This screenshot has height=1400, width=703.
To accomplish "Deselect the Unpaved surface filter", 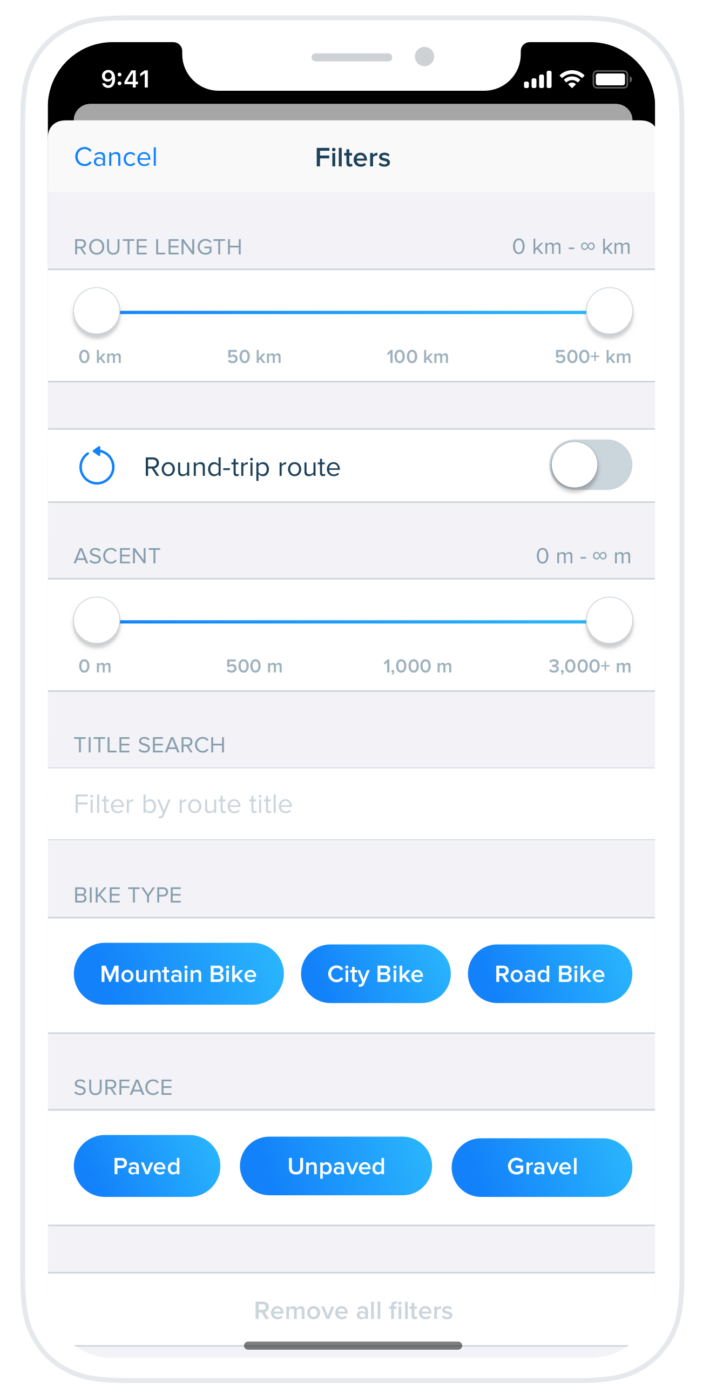I will pos(335,1166).
